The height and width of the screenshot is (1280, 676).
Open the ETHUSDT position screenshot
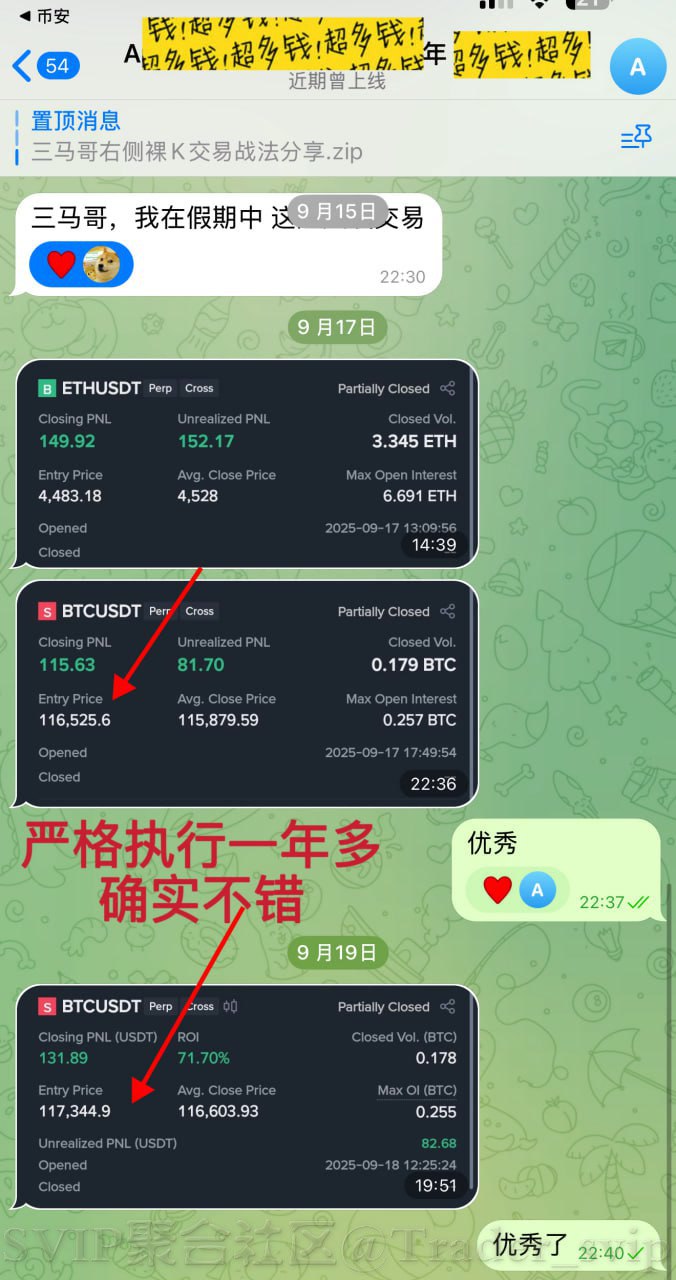tap(247, 464)
